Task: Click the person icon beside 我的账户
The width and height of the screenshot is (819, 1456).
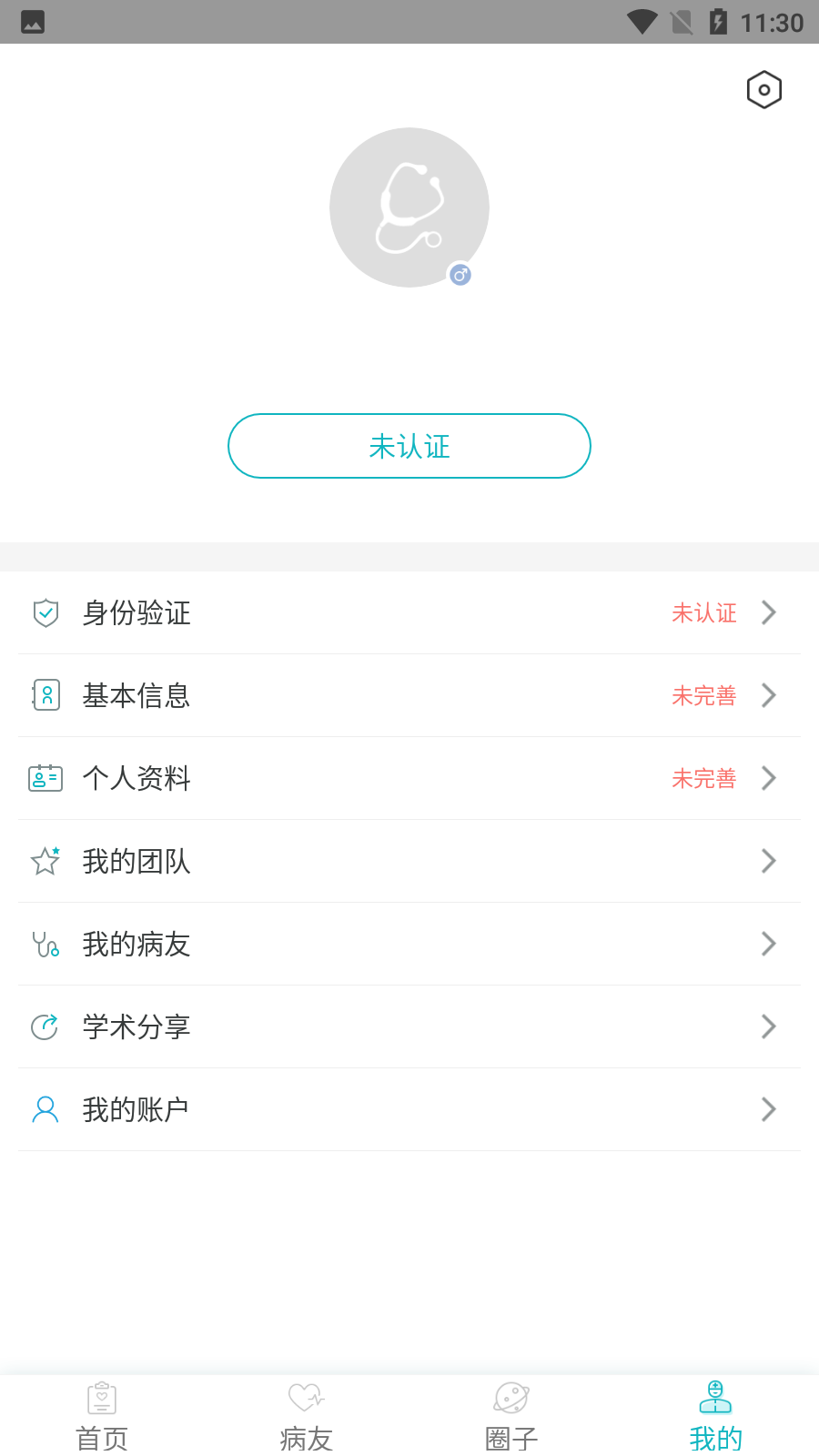Action: (45, 1109)
